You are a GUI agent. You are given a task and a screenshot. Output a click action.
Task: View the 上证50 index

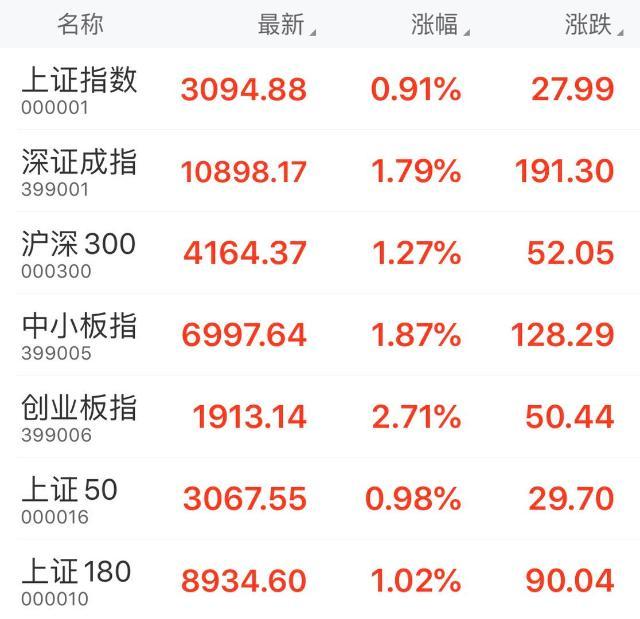pos(70,499)
